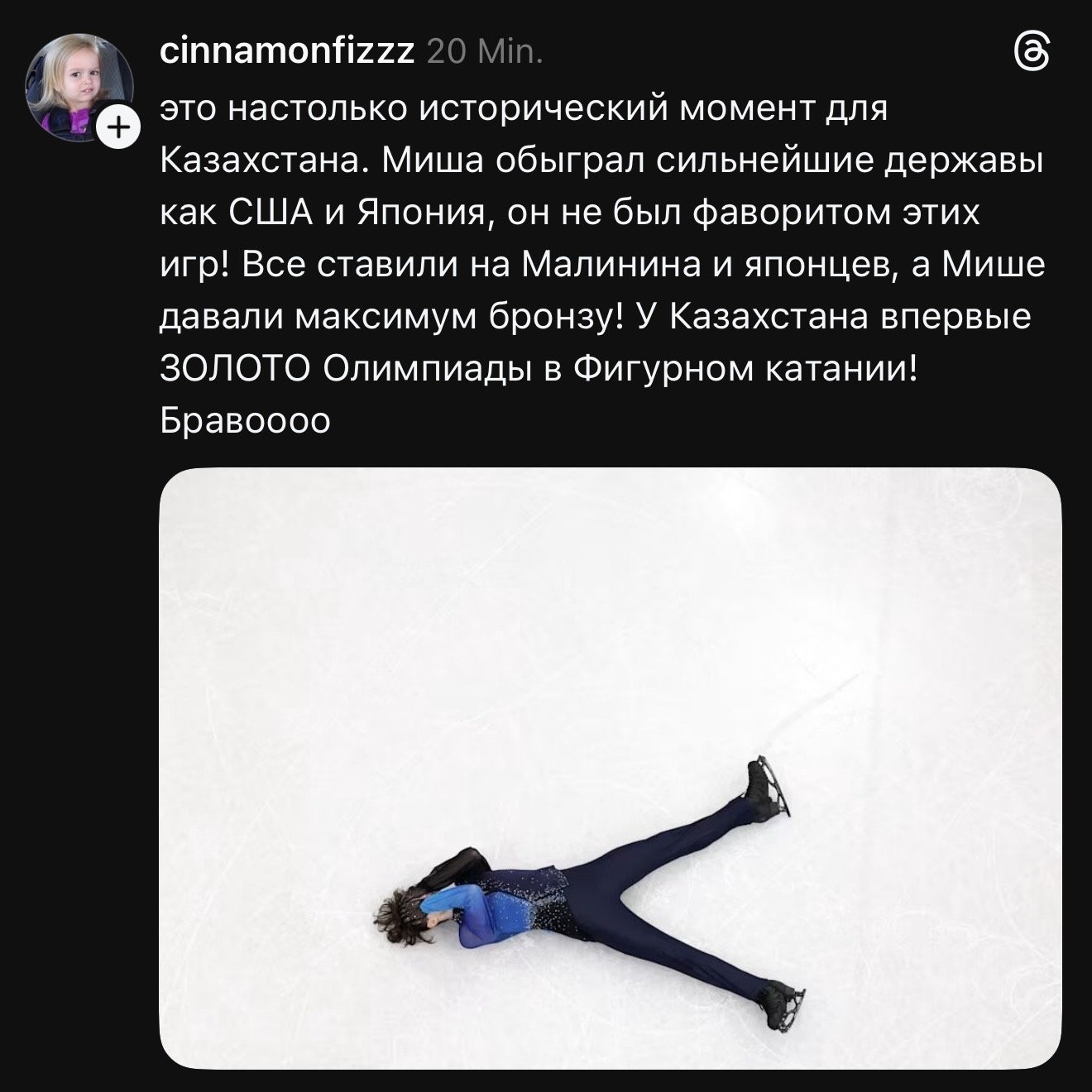View the skater photo in full
Image resolution: width=1092 pixels, height=1092 pixels.
[x=610, y=768]
